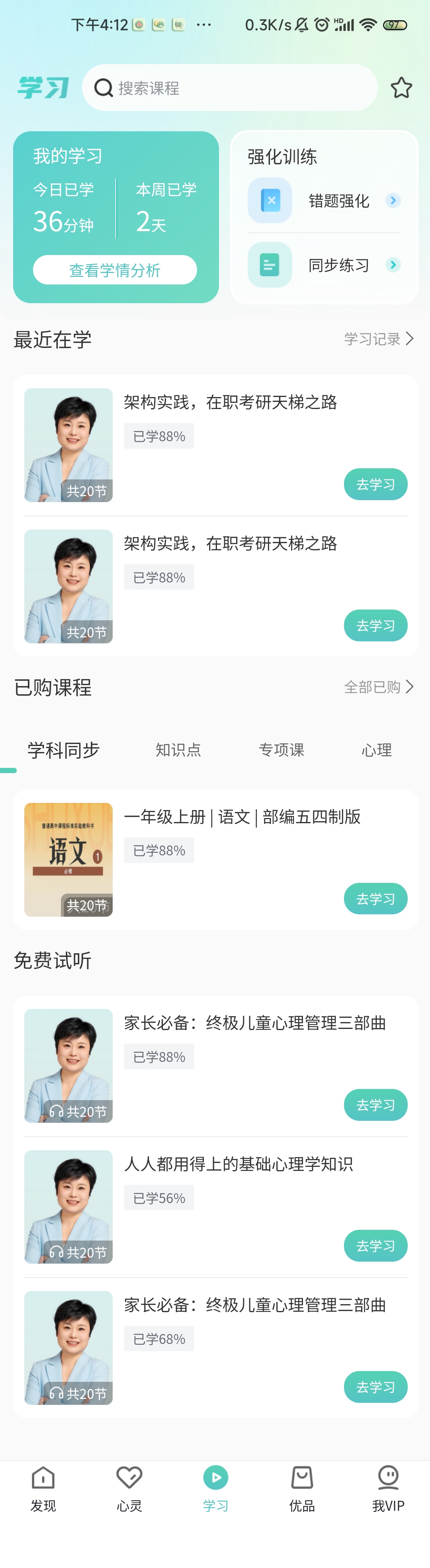The height and width of the screenshot is (1568, 430).
Task: Go to the 心灵 tab
Action: tap(129, 1488)
